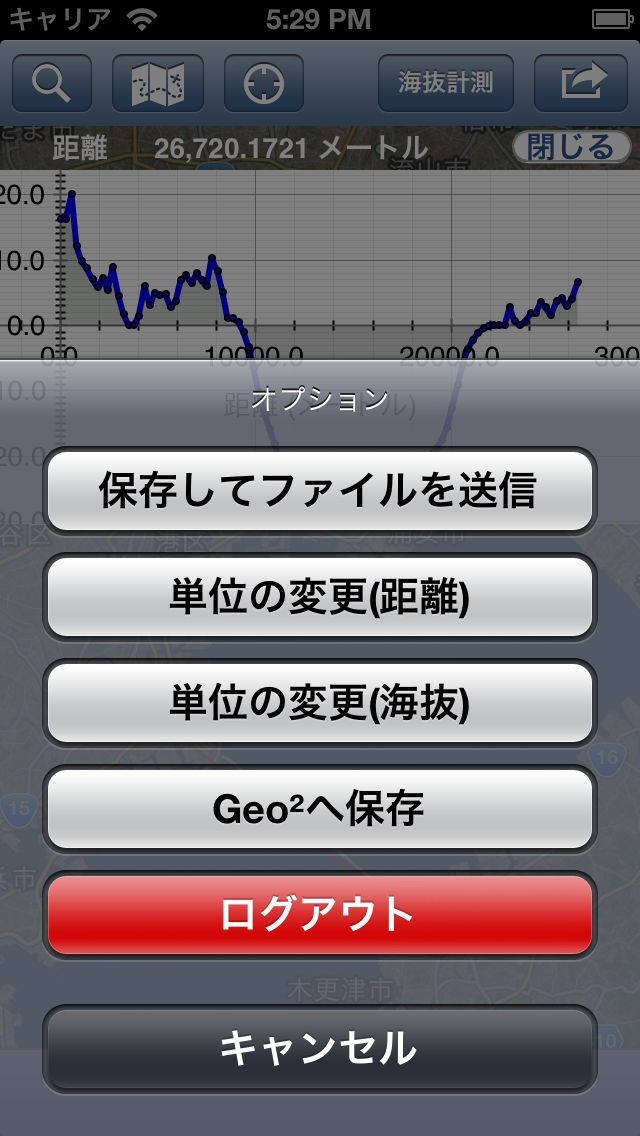Tap the 海抜計測 toolbar button
This screenshot has width=640, height=1136.
point(446,82)
